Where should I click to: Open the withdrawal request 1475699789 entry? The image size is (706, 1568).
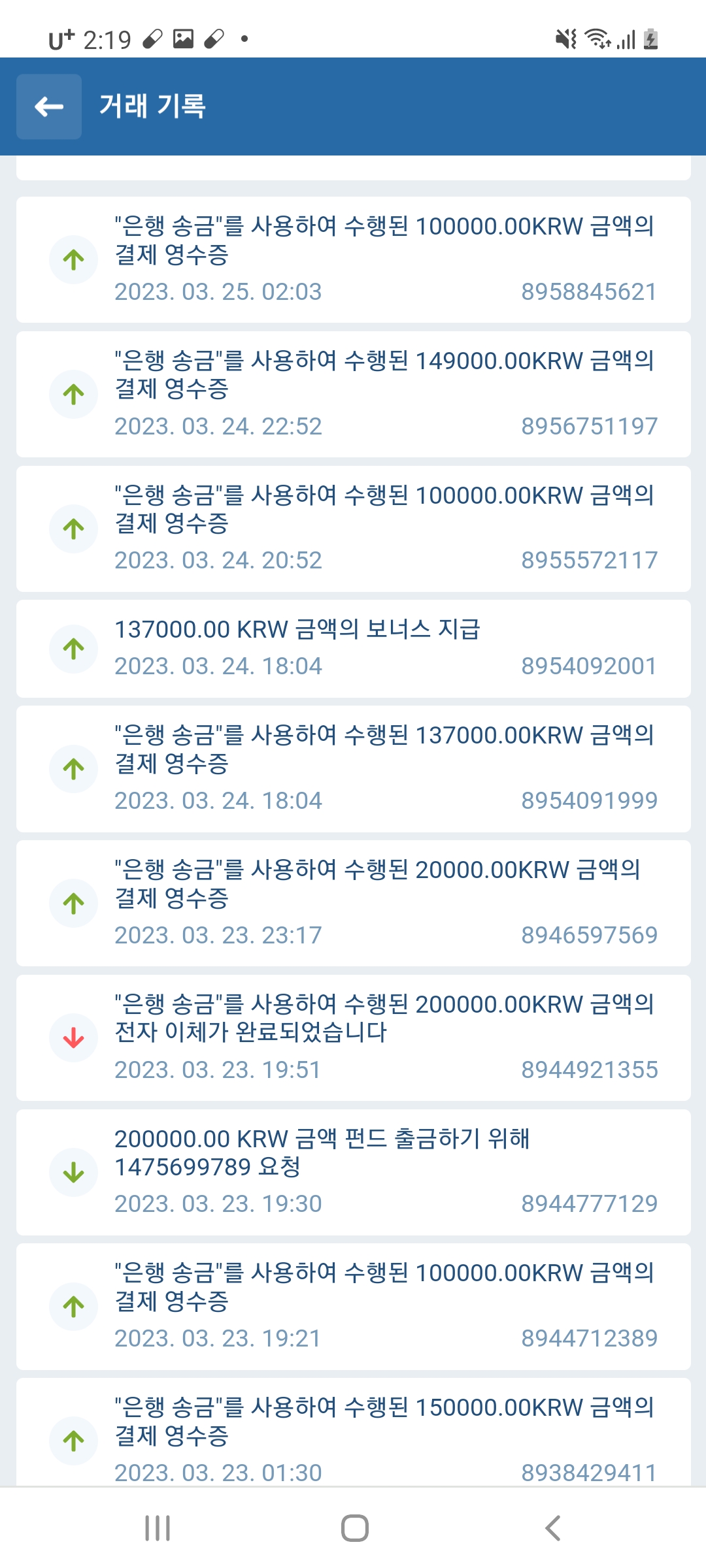[353, 1172]
